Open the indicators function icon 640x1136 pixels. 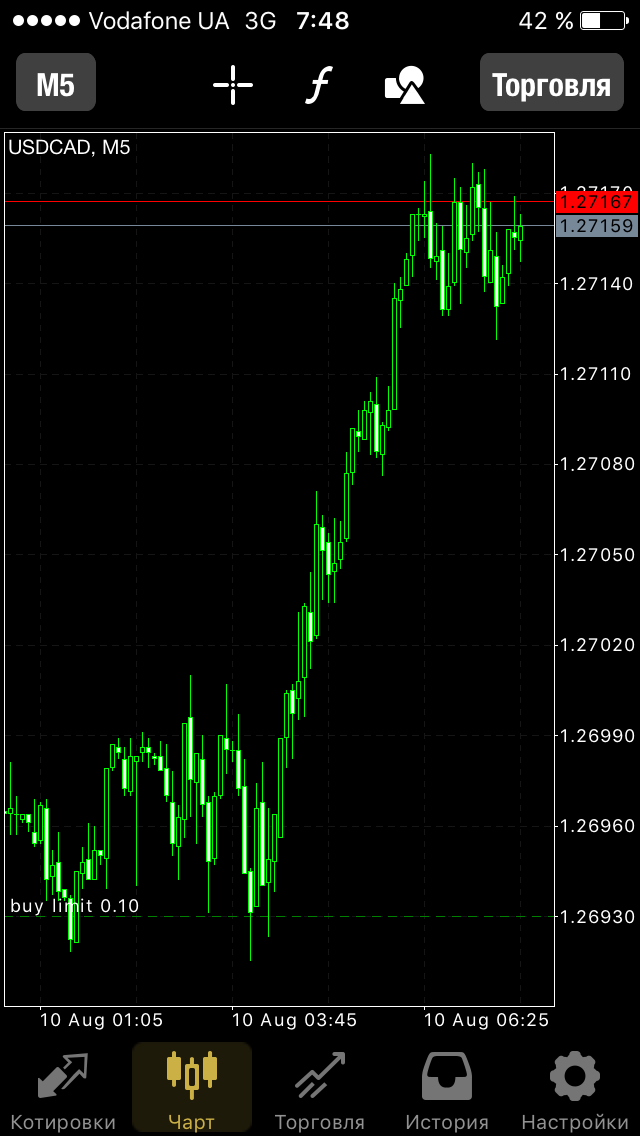pyautogui.click(x=317, y=85)
